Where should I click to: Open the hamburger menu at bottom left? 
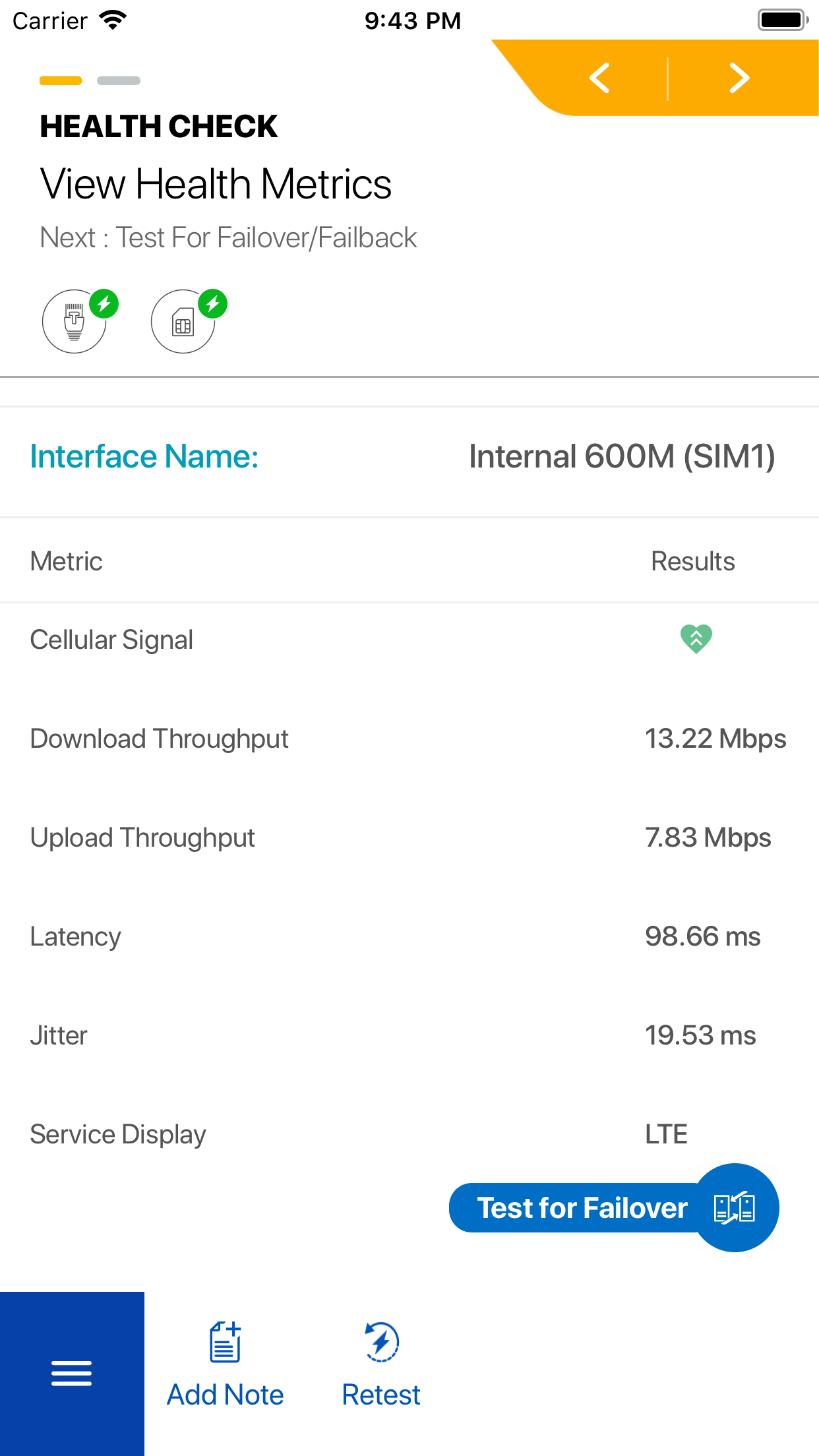[x=71, y=1374]
